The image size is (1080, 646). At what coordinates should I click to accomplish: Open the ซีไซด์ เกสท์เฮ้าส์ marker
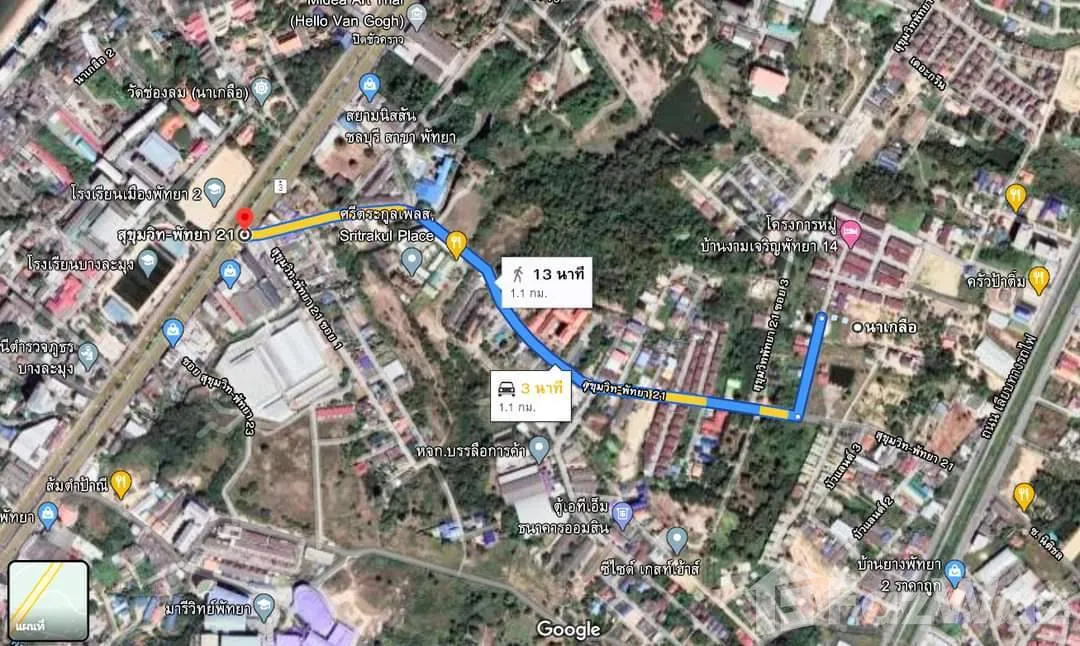click(677, 541)
